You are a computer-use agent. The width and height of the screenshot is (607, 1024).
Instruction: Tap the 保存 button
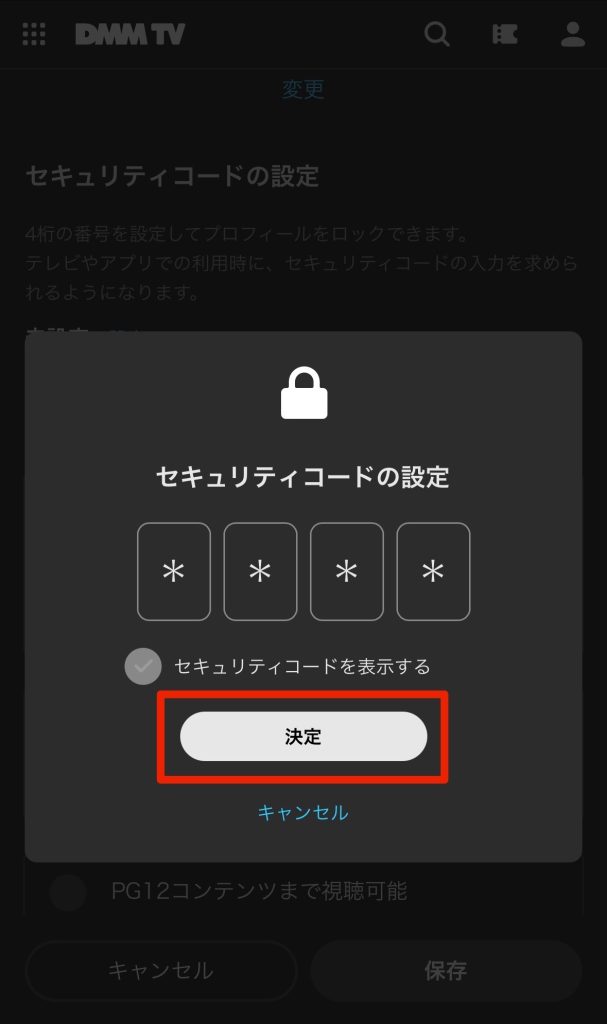[x=445, y=970]
